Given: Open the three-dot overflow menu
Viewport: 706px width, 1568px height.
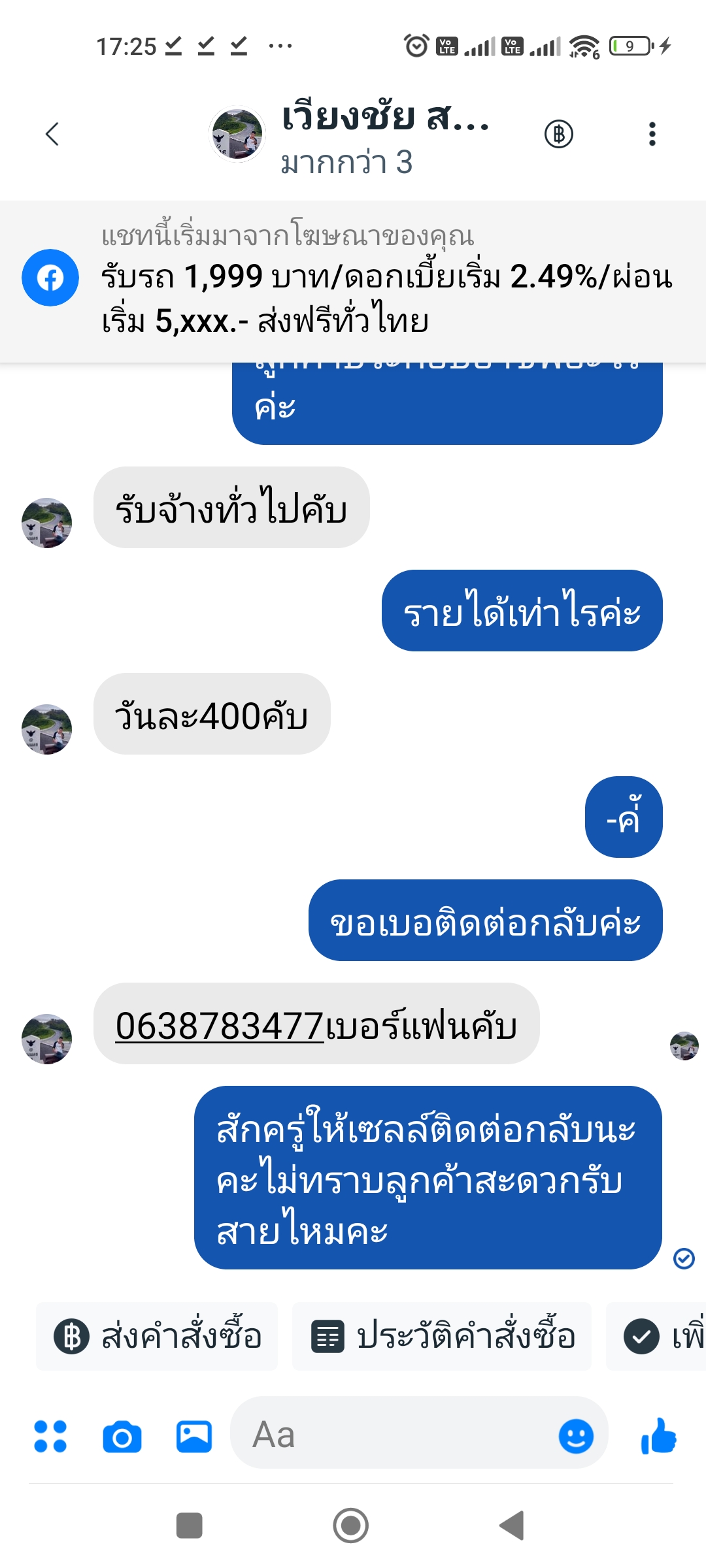Looking at the screenshot, I should [x=652, y=134].
